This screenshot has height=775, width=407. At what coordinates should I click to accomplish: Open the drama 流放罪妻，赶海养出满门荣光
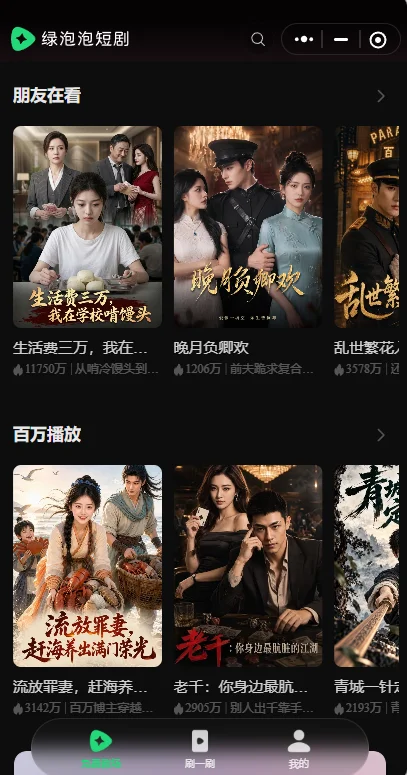tap(87, 566)
